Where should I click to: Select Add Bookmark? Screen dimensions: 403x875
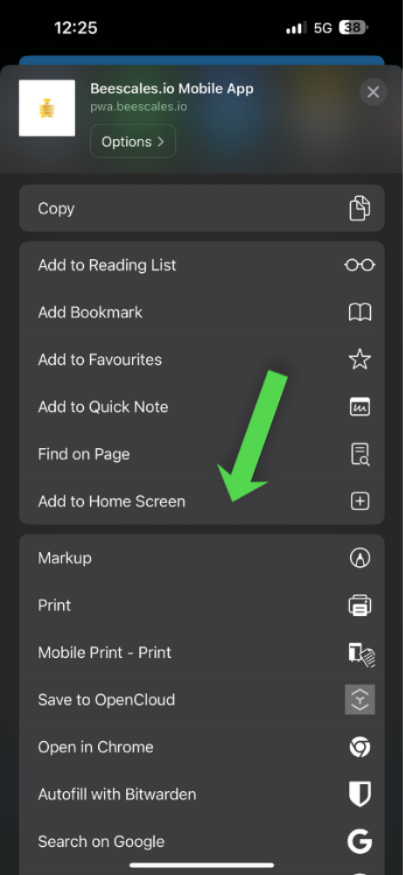pyautogui.click(x=202, y=312)
